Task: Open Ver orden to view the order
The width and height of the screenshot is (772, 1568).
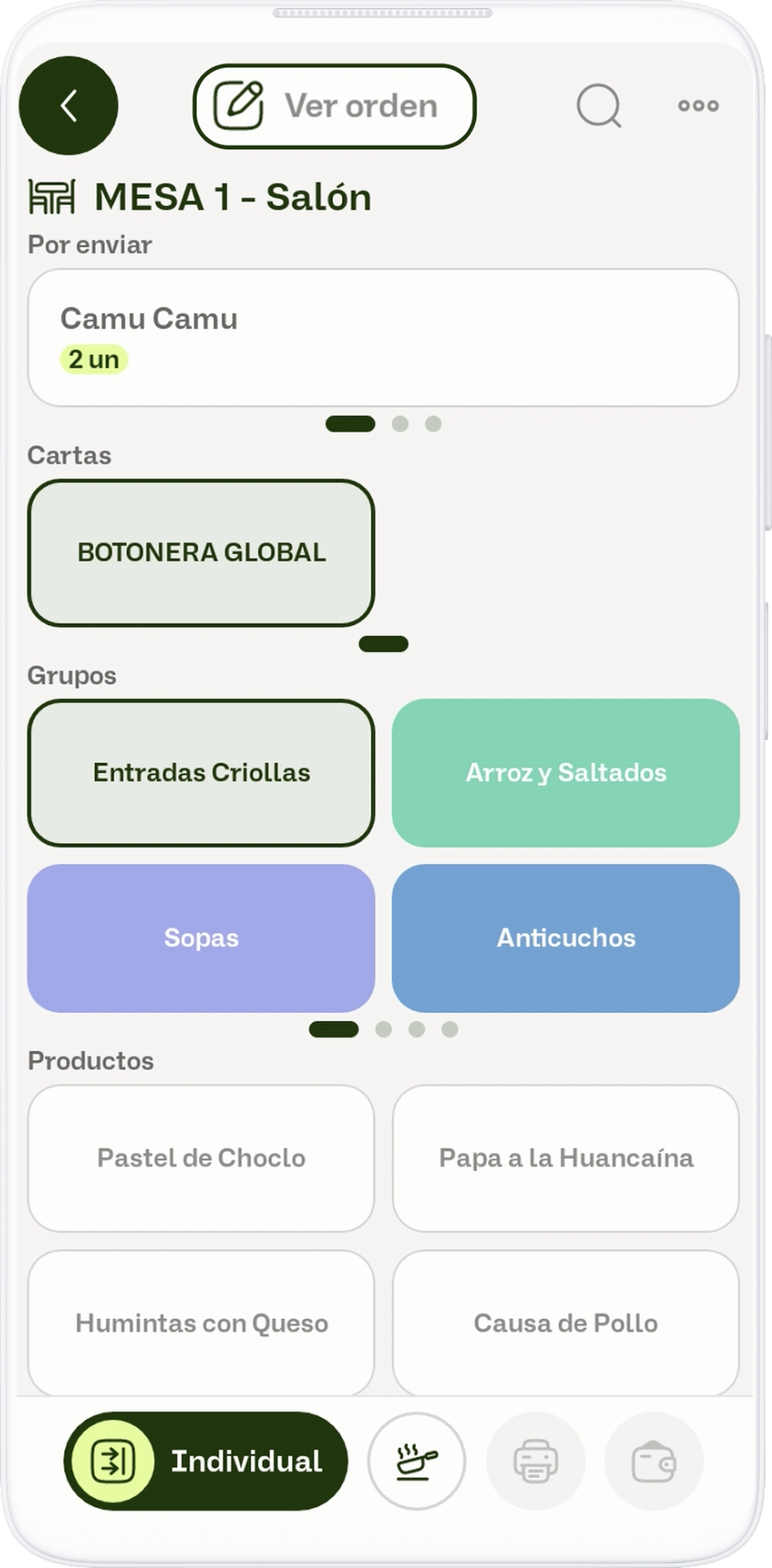Action: pos(334,106)
